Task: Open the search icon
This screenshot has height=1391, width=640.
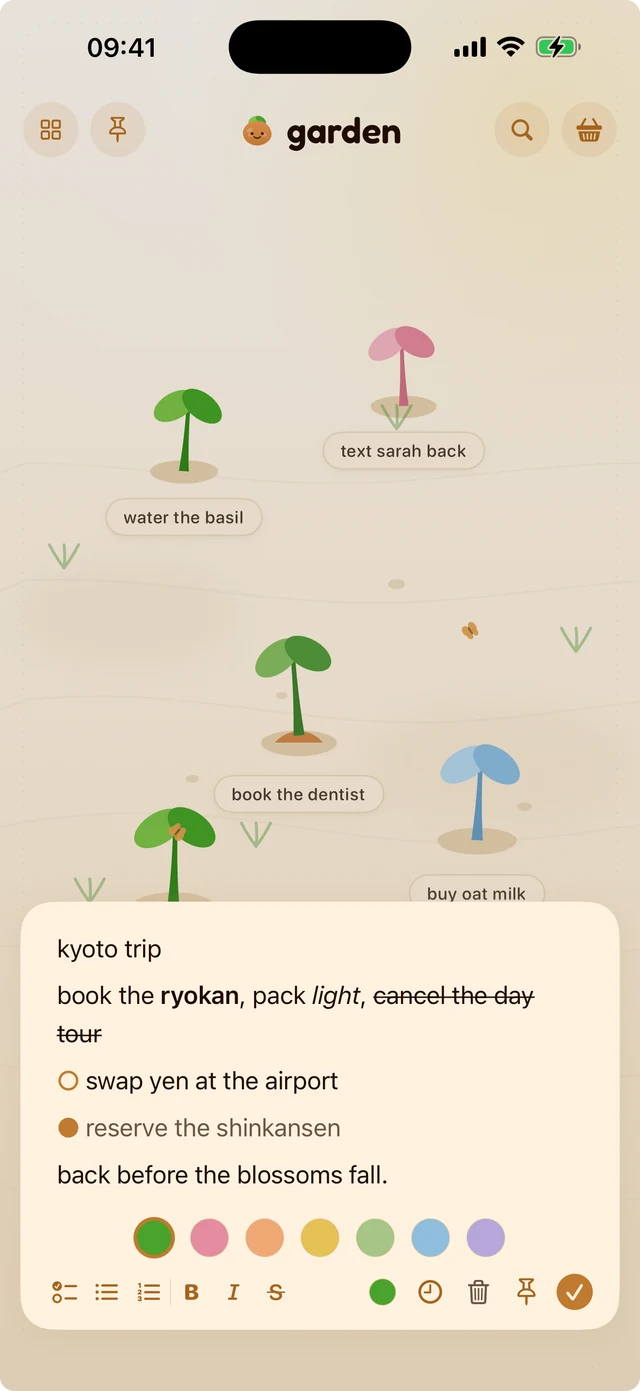Action: click(522, 130)
